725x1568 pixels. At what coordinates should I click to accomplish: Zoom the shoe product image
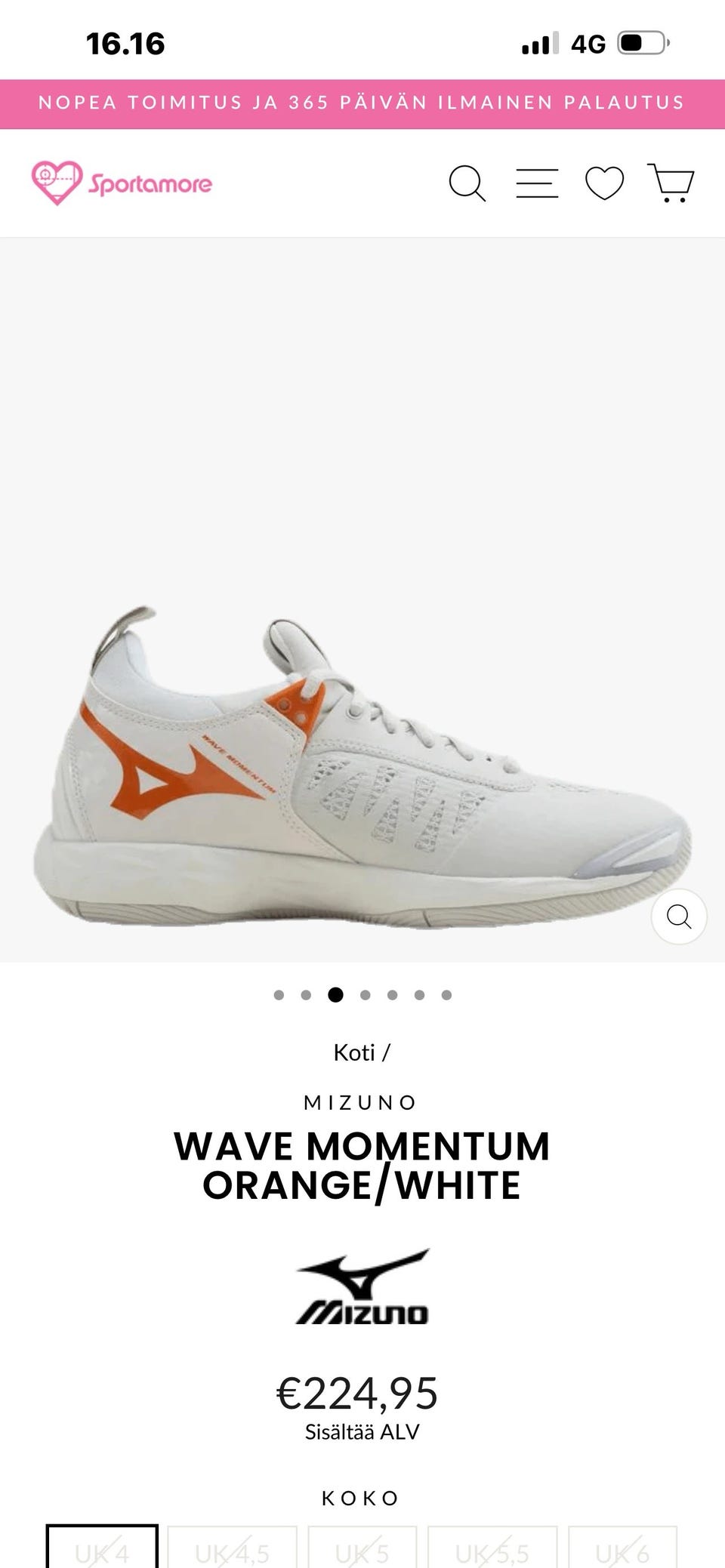point(679,916)
